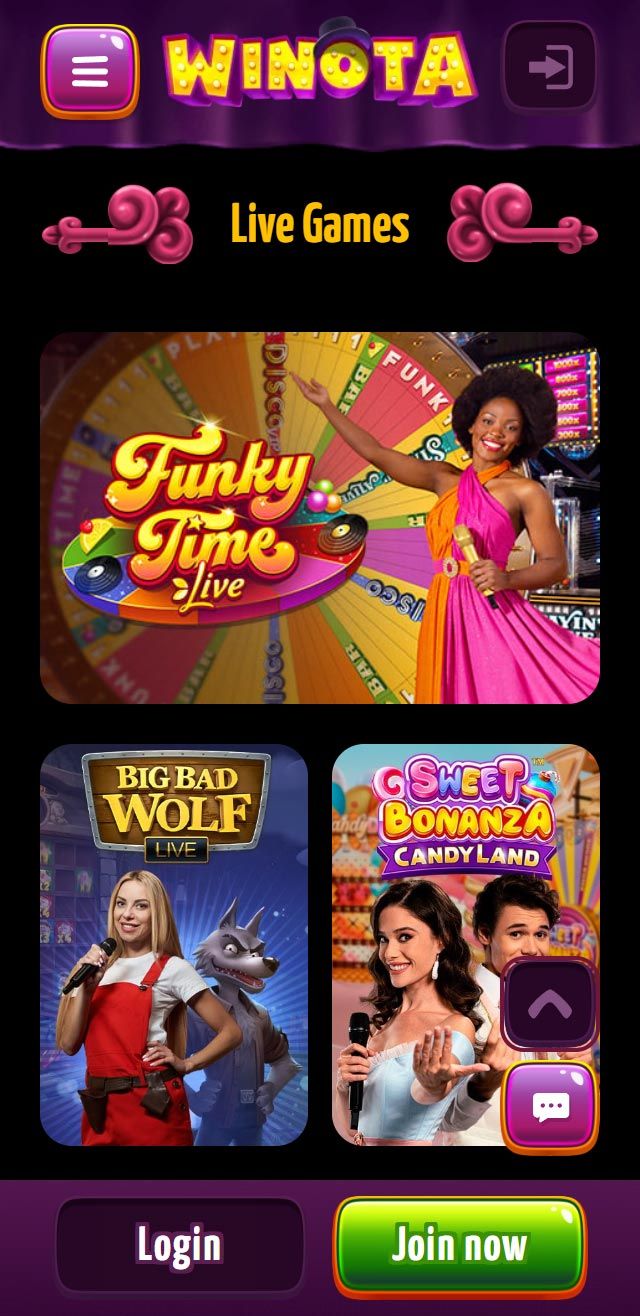Tap the sign-in icon in header

(550, 68)
